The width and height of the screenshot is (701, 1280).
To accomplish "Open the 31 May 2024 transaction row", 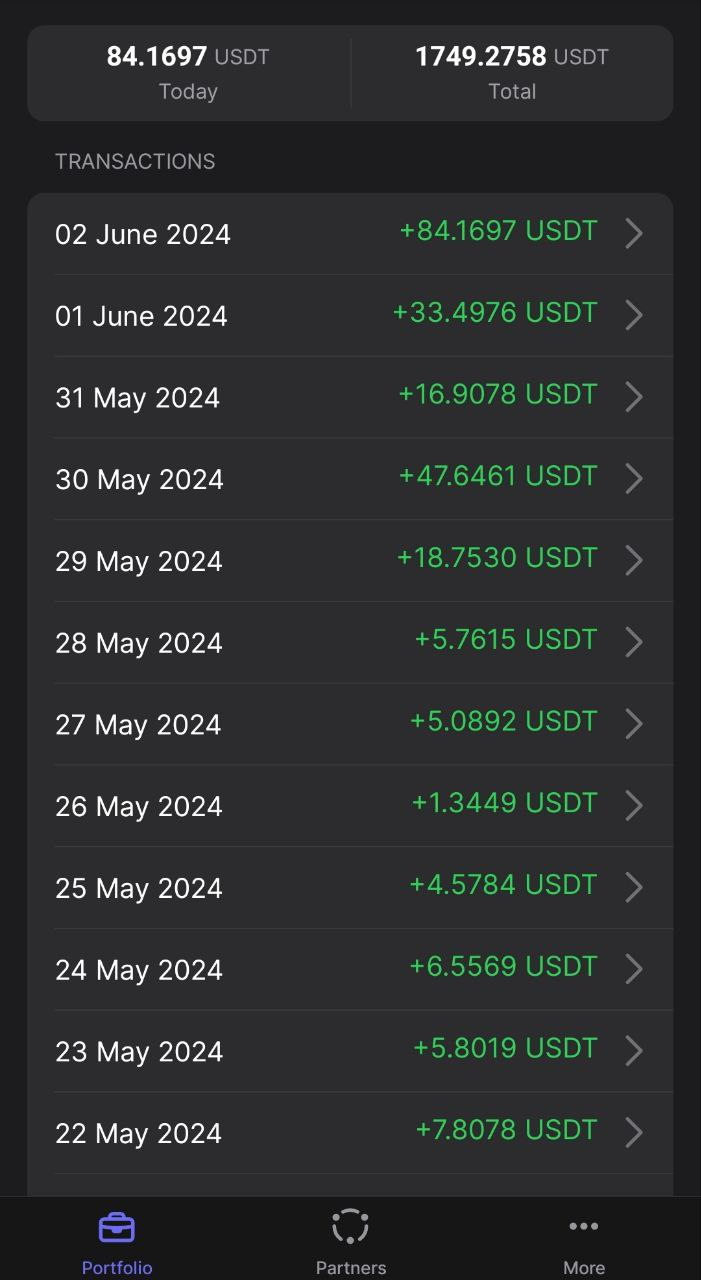I will point(350,398).
